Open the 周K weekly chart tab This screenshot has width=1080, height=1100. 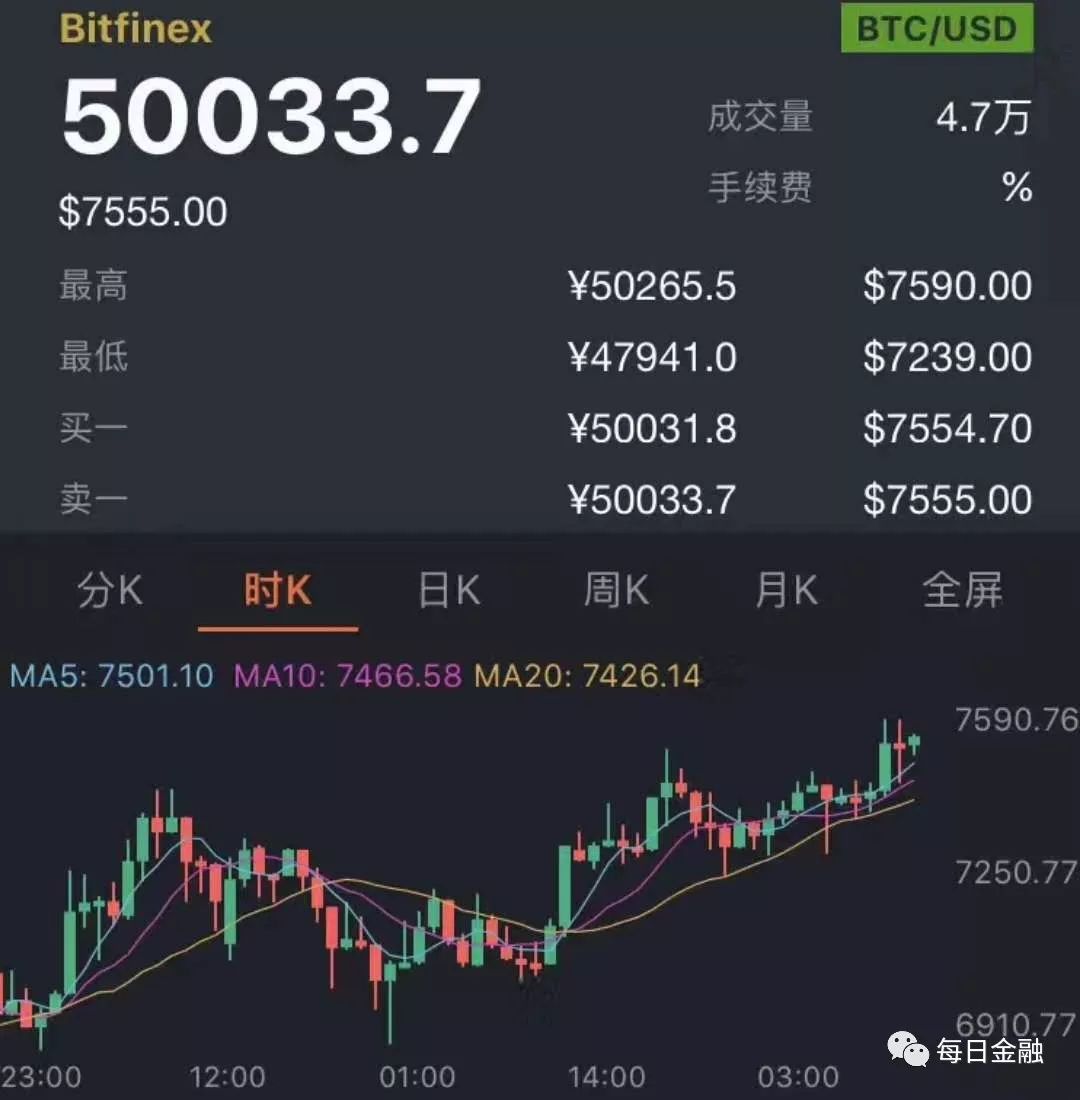616,591
